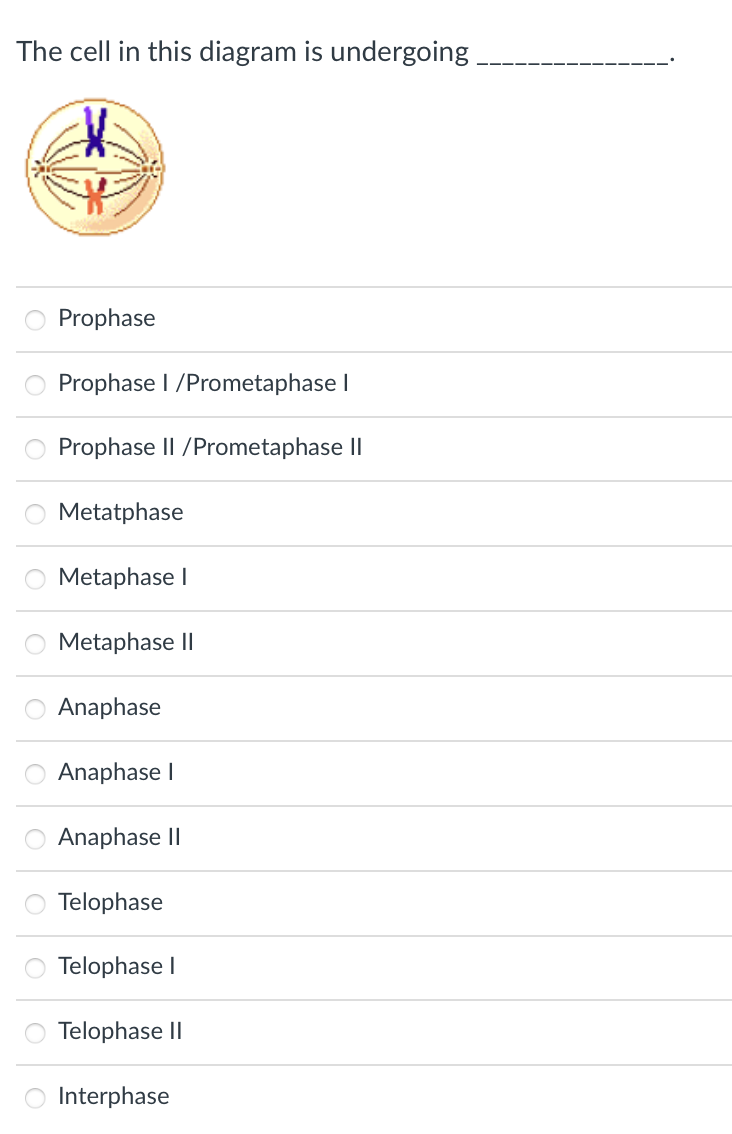Select the plain Anaphase option
The width and height of the screenshot is (732, 1134).
(36, 709)
